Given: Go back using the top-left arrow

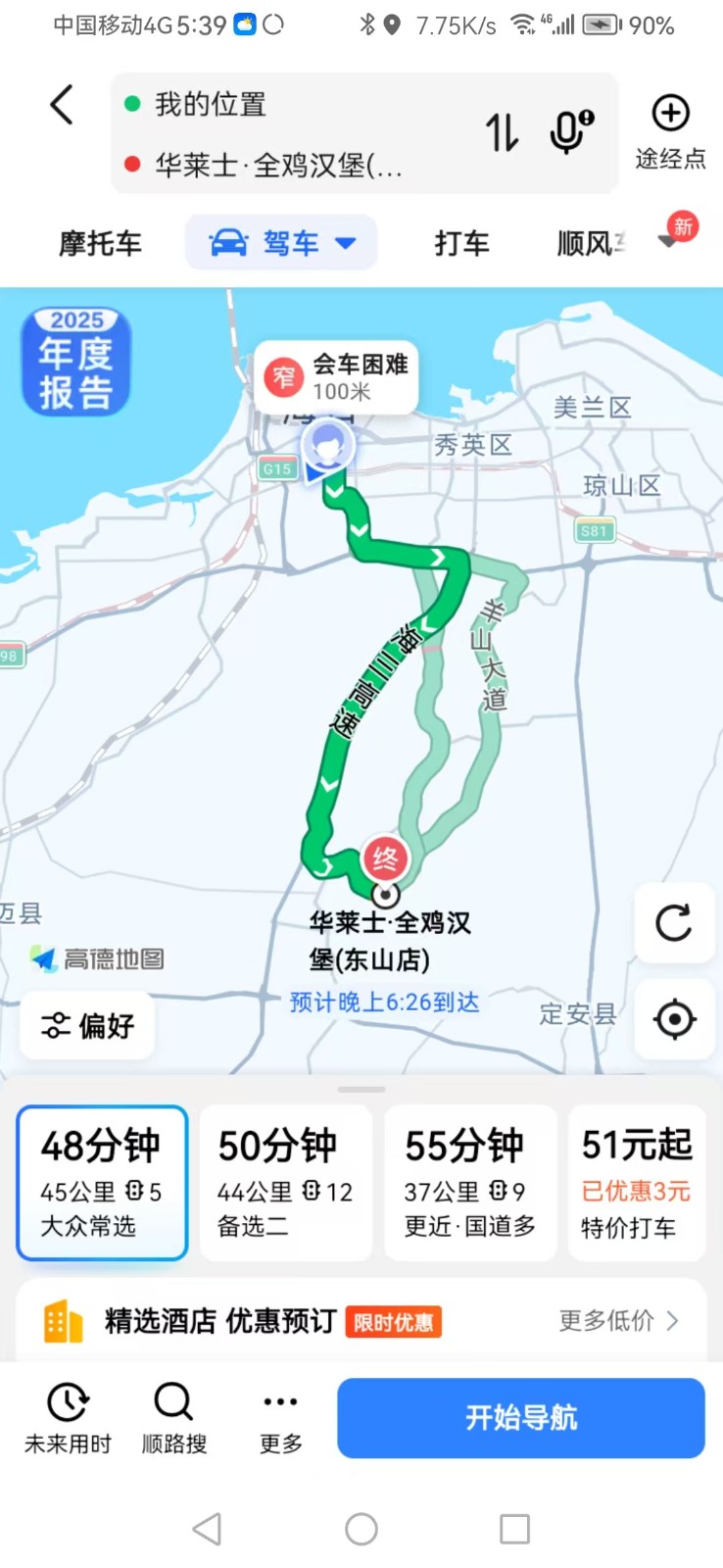Looking at the screenshot, I should (x=62, y=105).
